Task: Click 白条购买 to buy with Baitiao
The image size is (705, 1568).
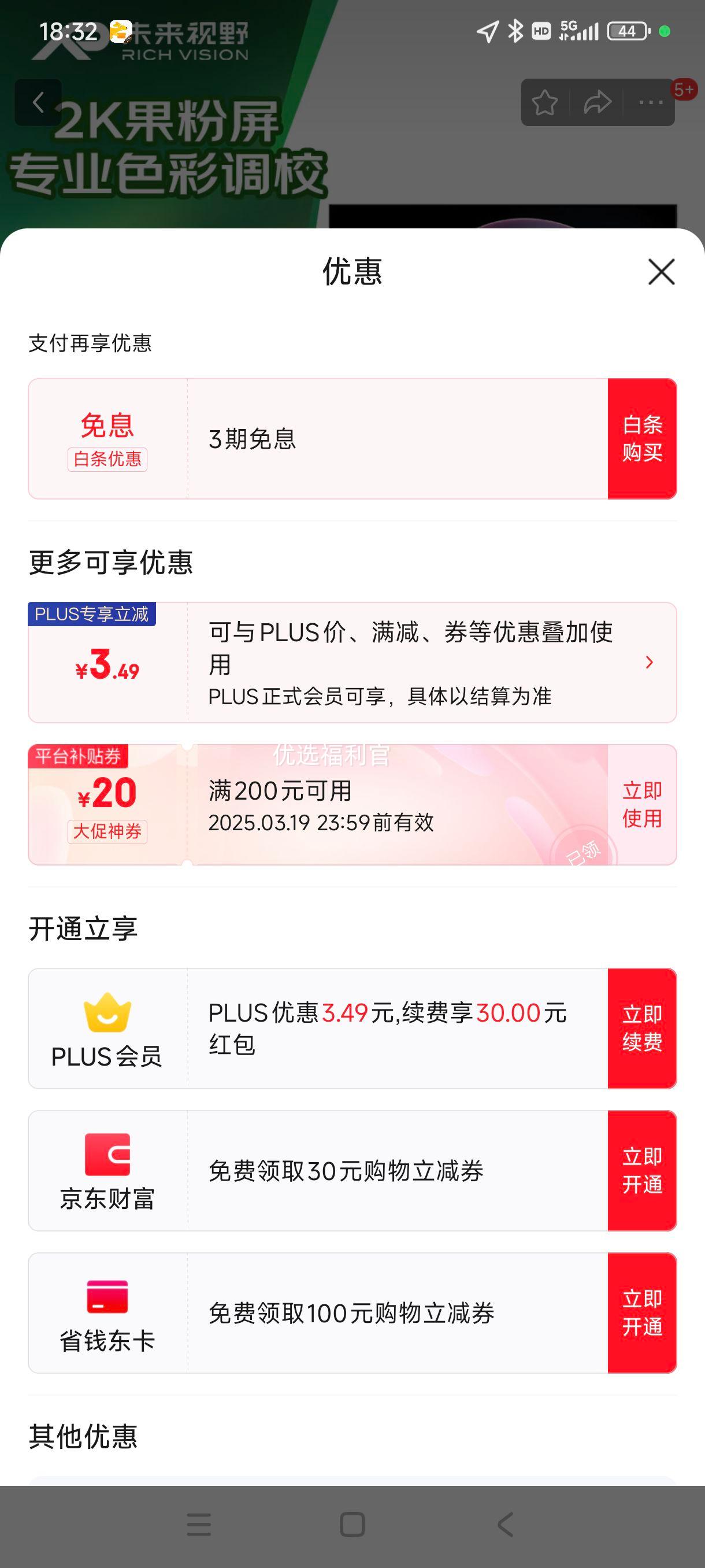Action: point(642,439)
